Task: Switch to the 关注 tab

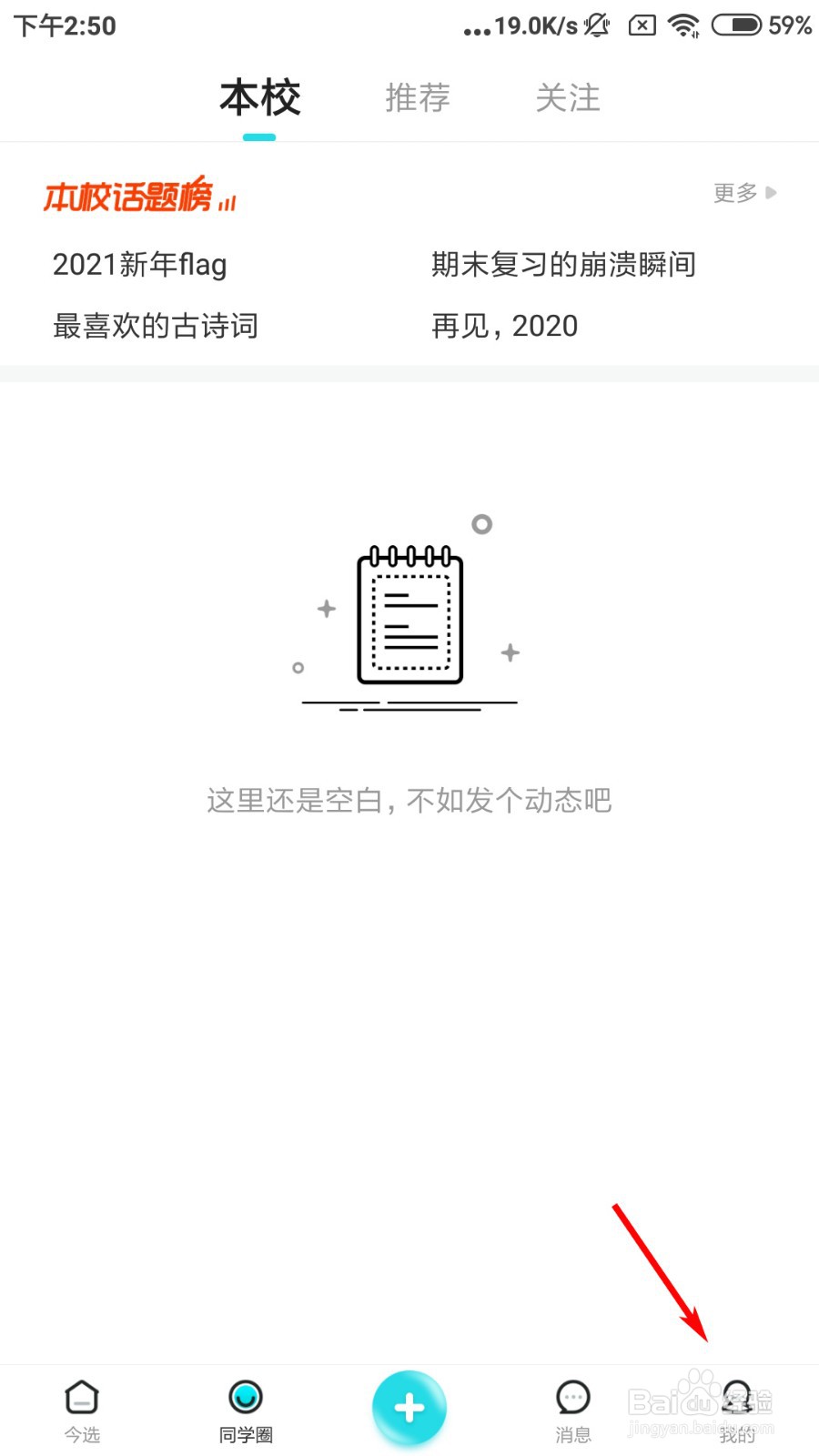Action: (568, 97)
